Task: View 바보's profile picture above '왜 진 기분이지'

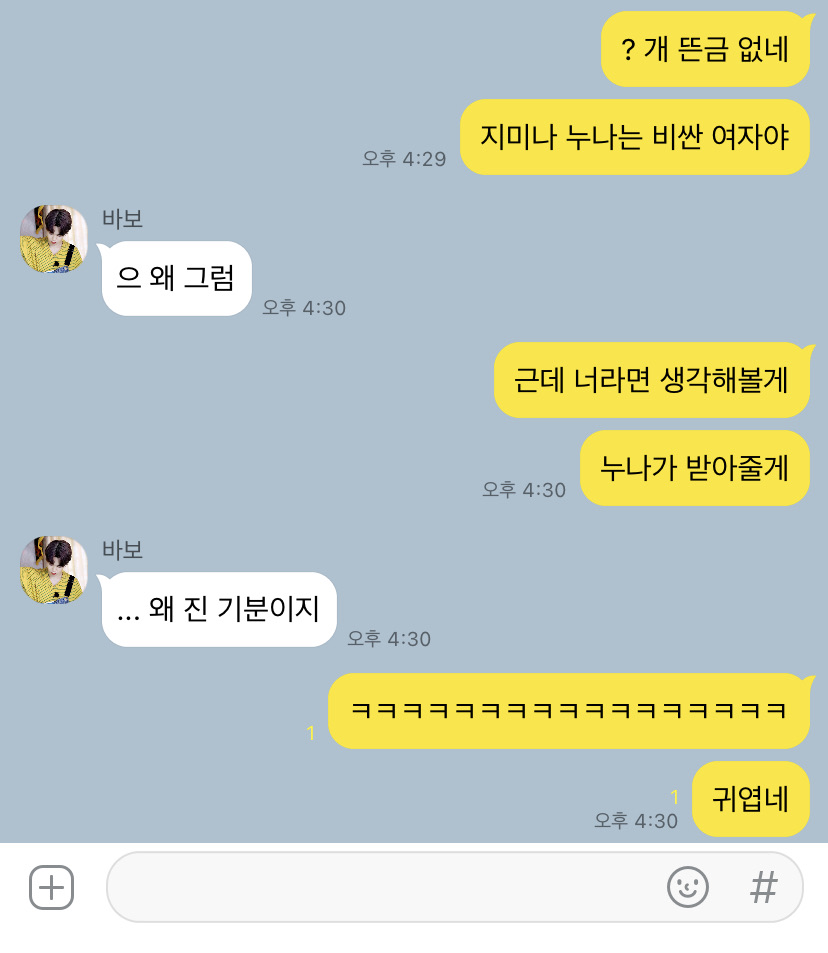Action: pyautogui.click(x=53, y=570)
